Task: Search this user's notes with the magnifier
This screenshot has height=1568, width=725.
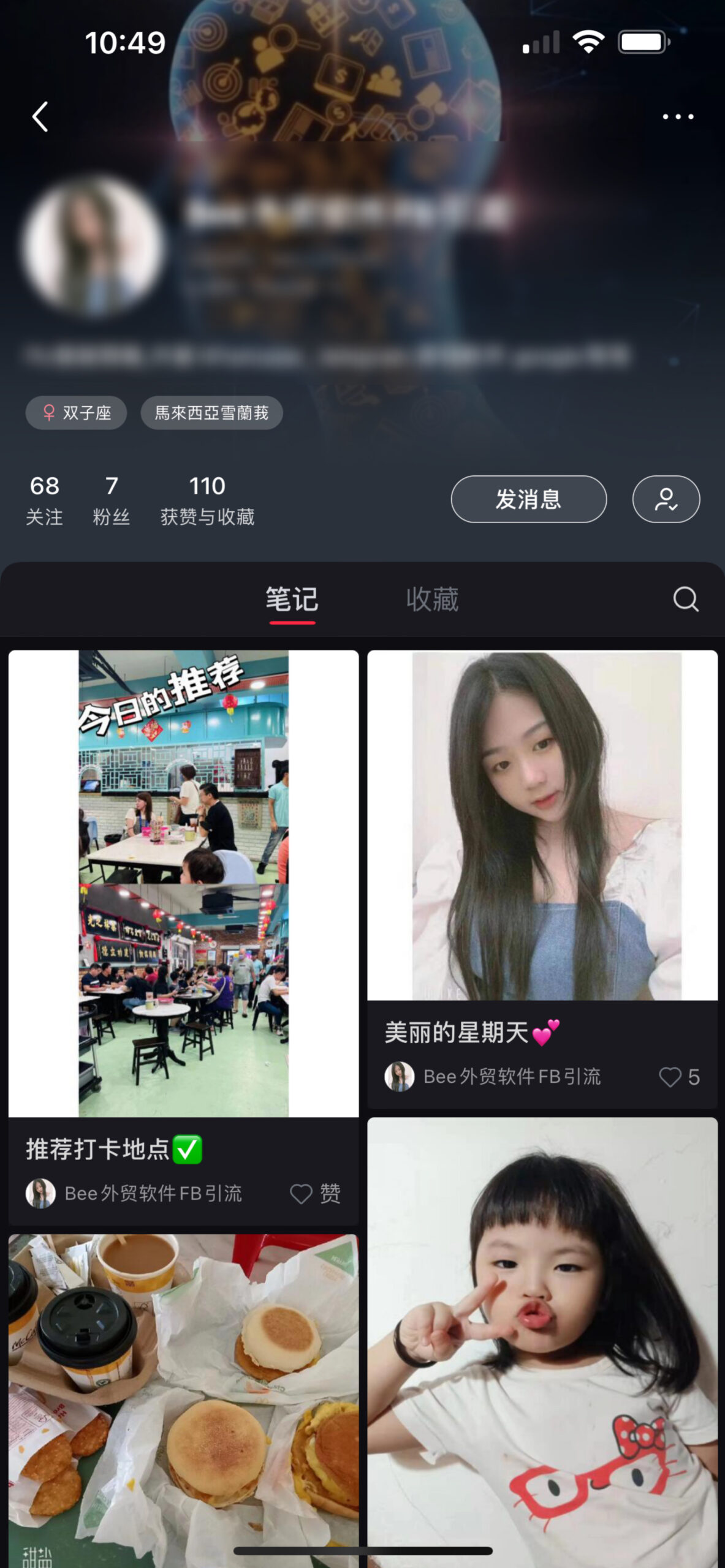Action: click(x=686, y=599)
